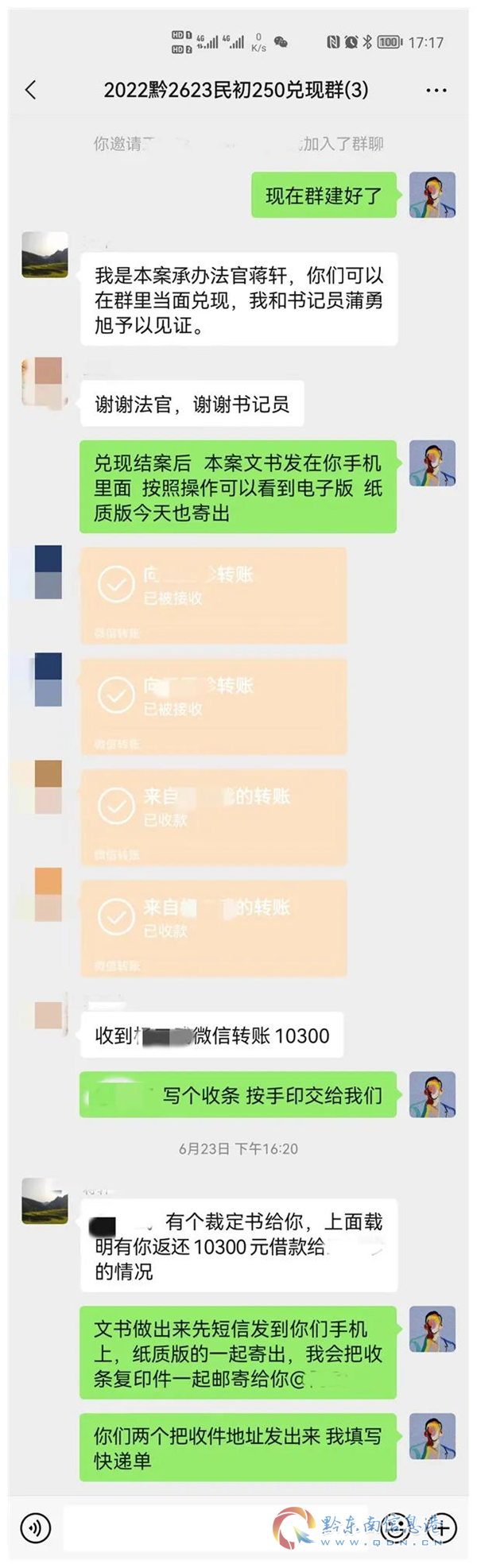This screenshot has width=477, height=1568.
Task: Open the plus attachments panel
Action: tap(443, 1527)
